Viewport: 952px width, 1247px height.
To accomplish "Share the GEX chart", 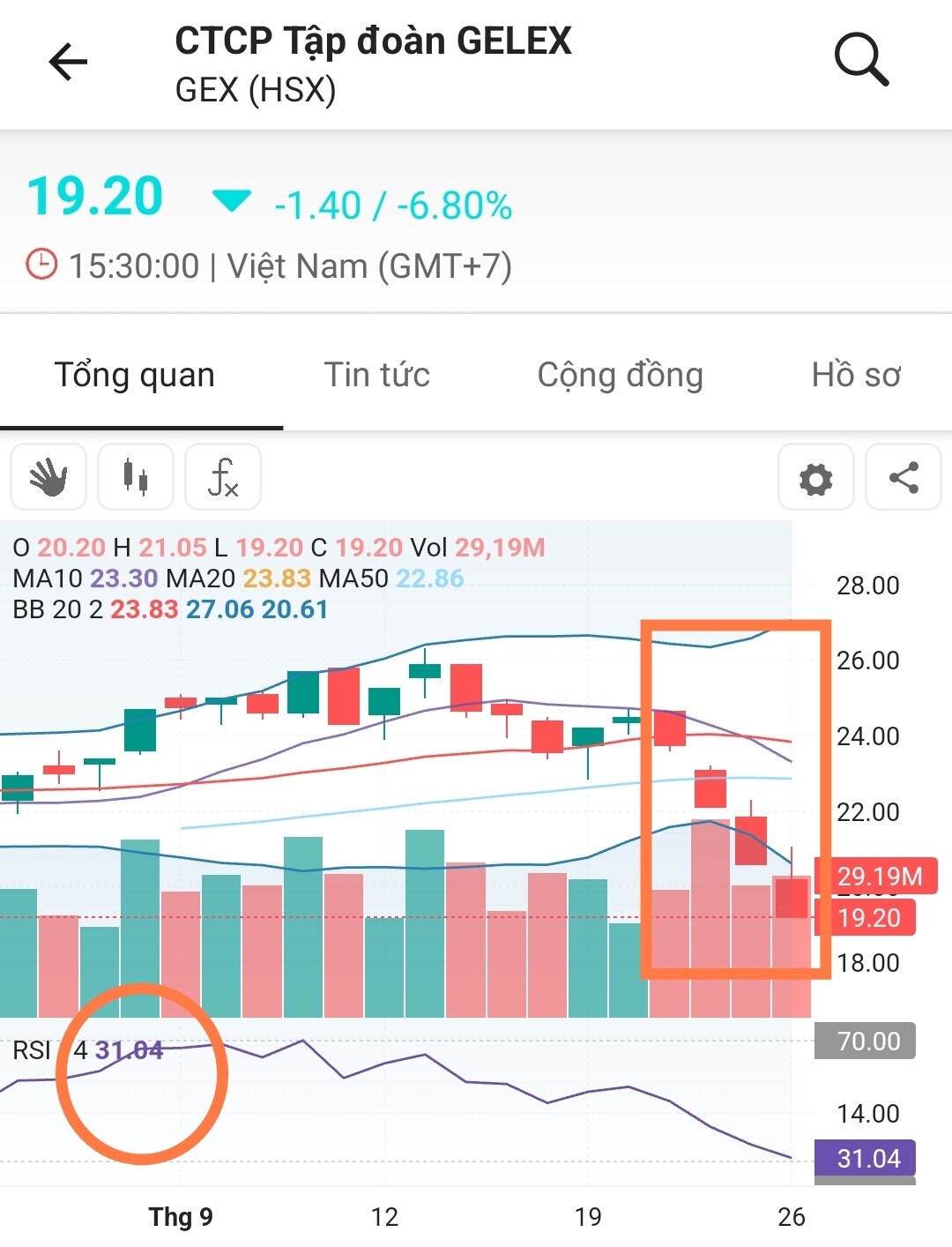I will pos(904,477).
